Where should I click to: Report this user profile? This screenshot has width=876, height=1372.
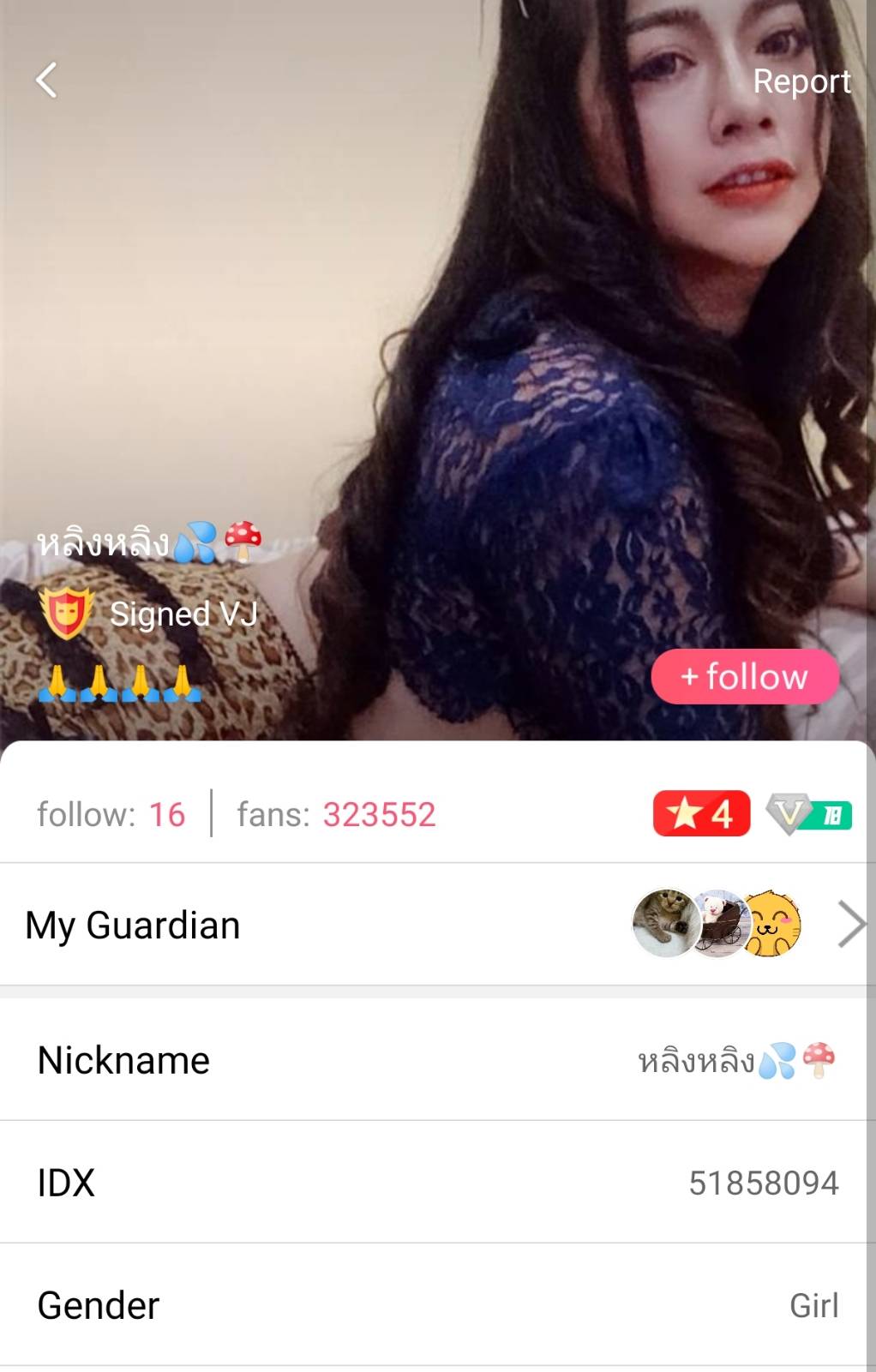point(801,81)
